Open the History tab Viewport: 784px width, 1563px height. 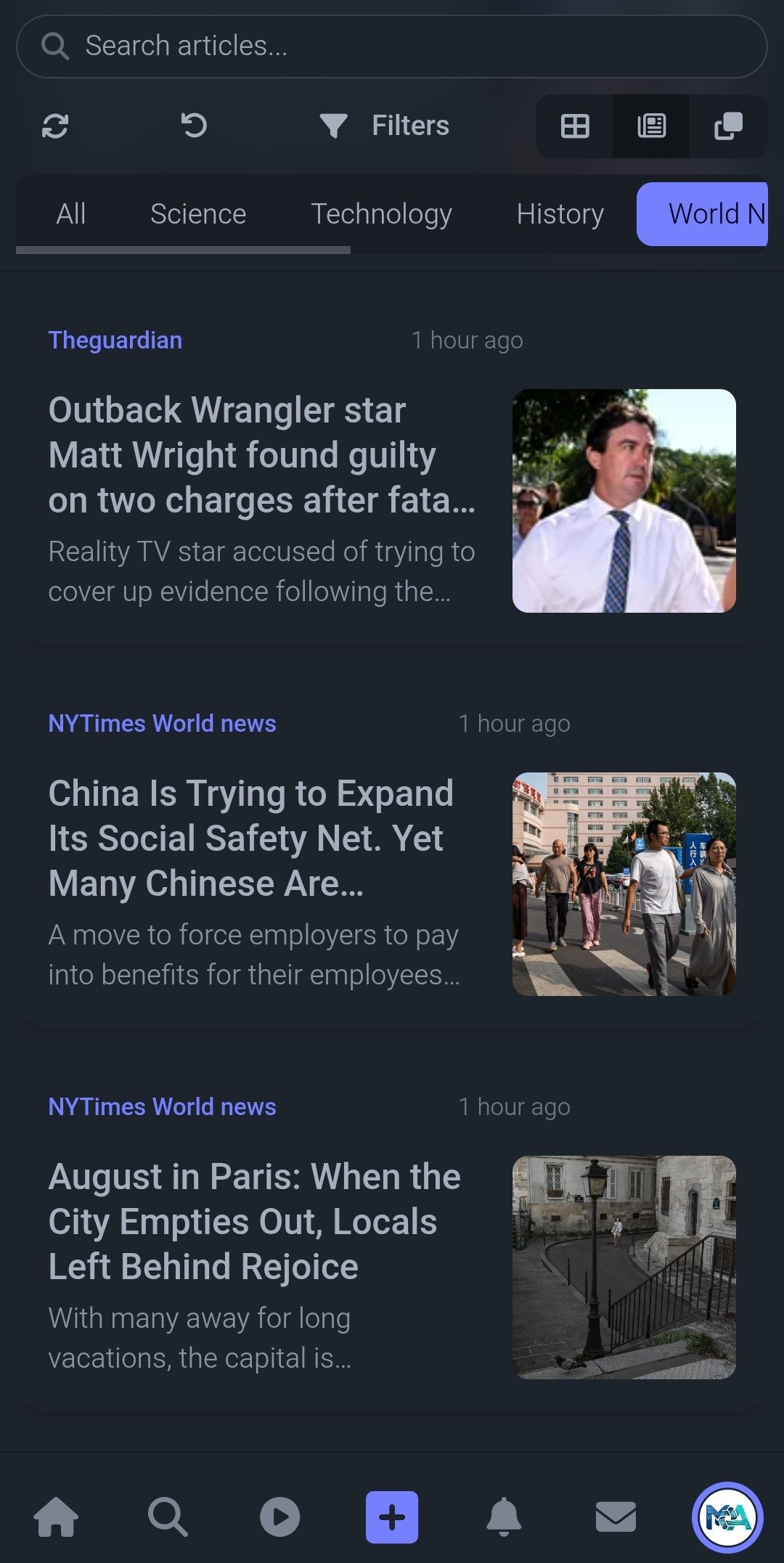point(560,214)
